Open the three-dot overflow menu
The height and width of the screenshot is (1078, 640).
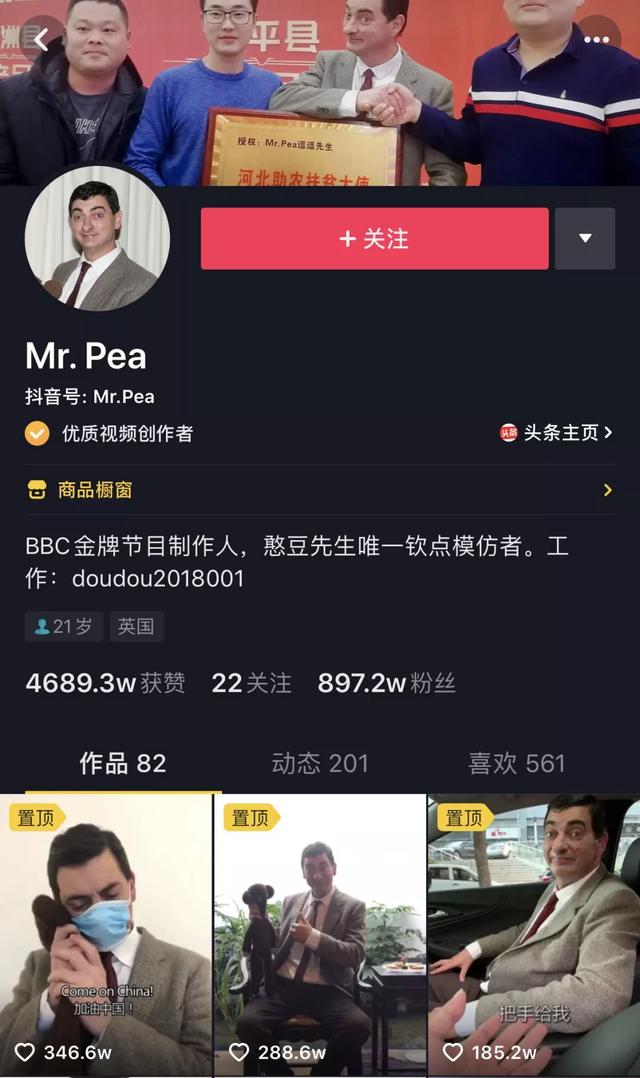(596, 40)
